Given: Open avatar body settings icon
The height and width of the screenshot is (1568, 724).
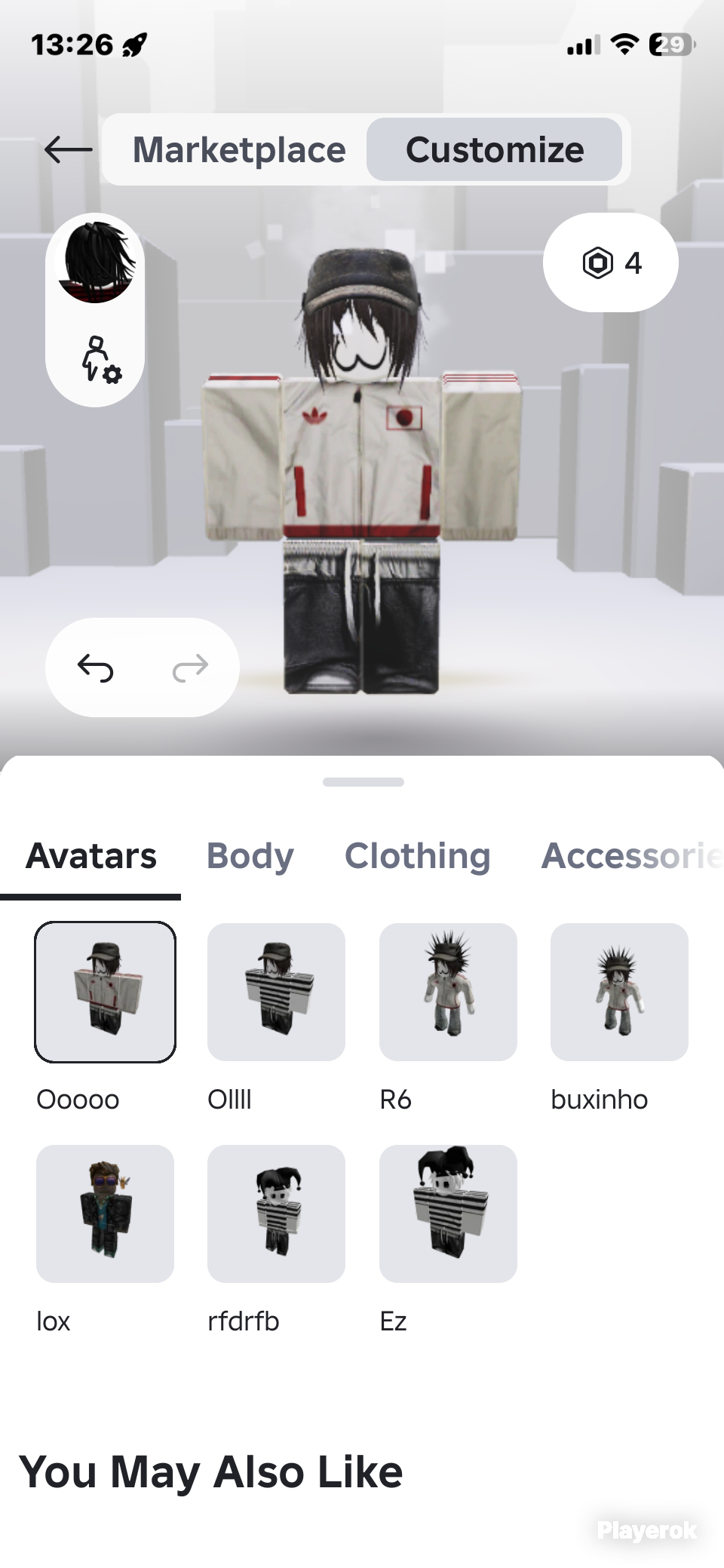Looking at the screenshot, I should (100, 359).
